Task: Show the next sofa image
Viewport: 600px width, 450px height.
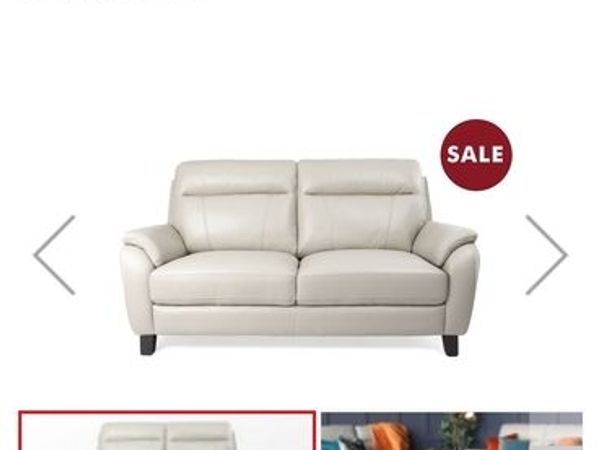Action: (546, 255)
